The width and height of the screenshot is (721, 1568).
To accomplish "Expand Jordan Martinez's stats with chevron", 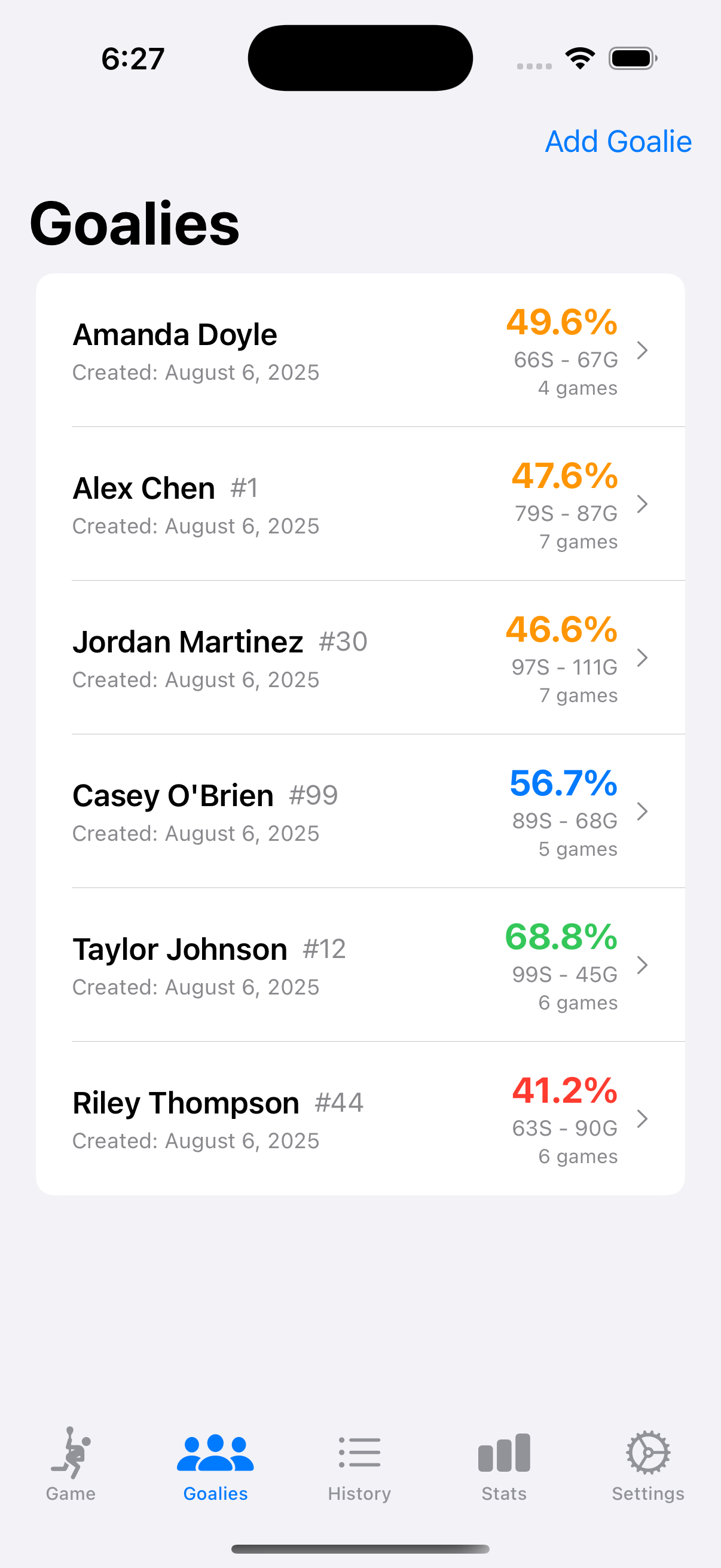I will click(643, 658).
